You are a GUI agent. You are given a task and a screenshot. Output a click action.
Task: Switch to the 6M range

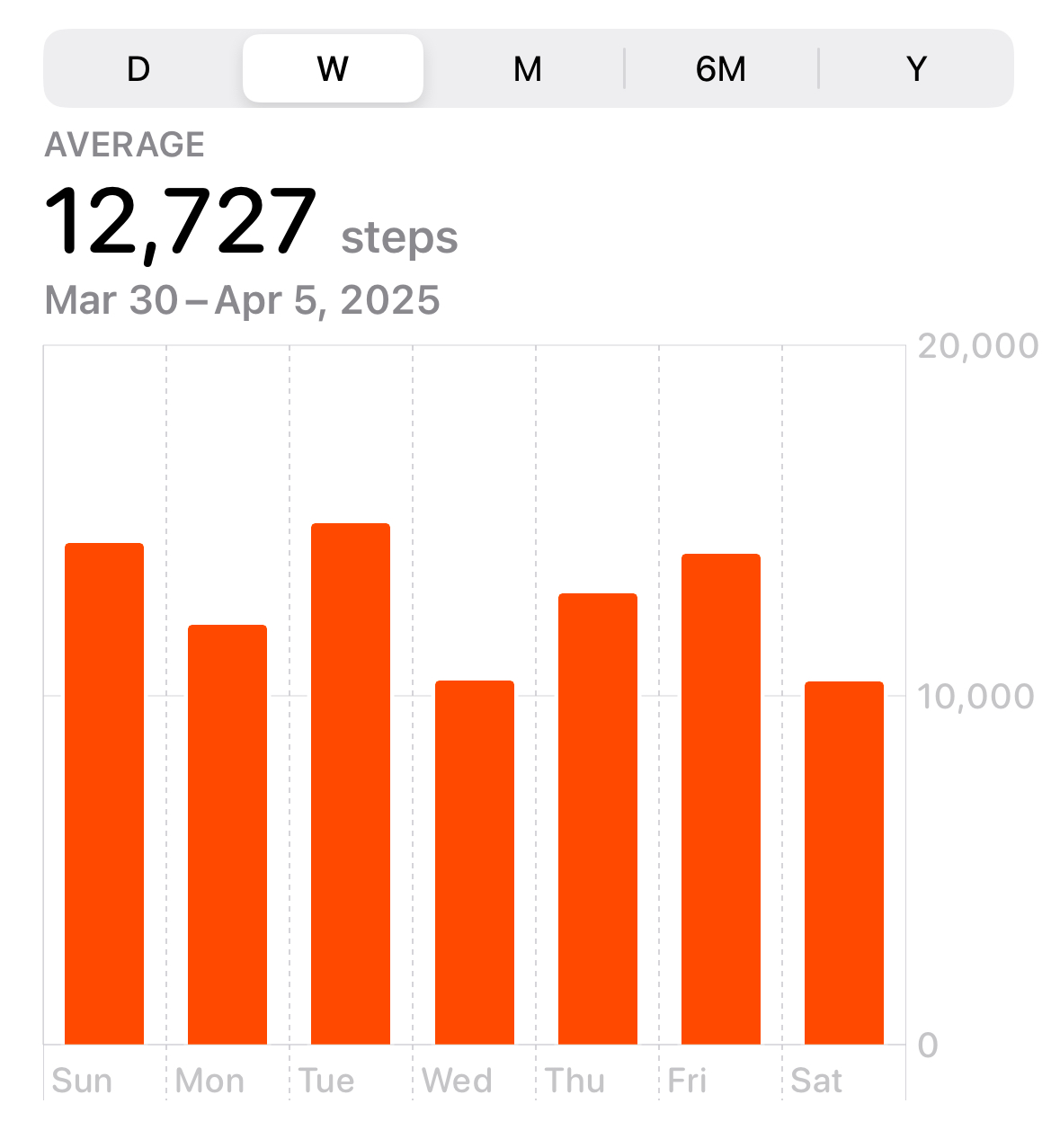click(721, 69)
